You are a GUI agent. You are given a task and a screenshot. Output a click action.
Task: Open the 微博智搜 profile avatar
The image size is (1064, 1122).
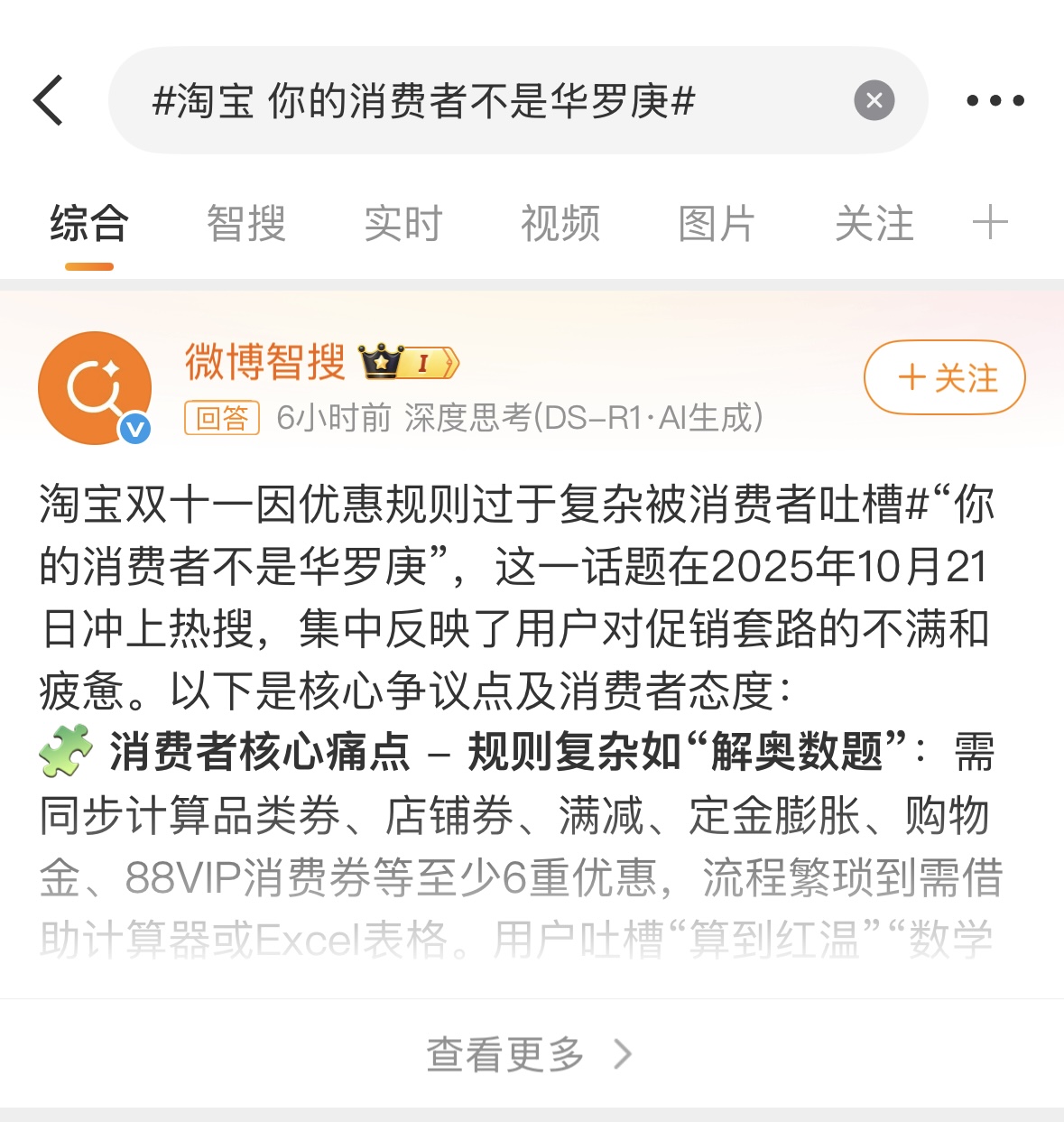coord(95,388)
